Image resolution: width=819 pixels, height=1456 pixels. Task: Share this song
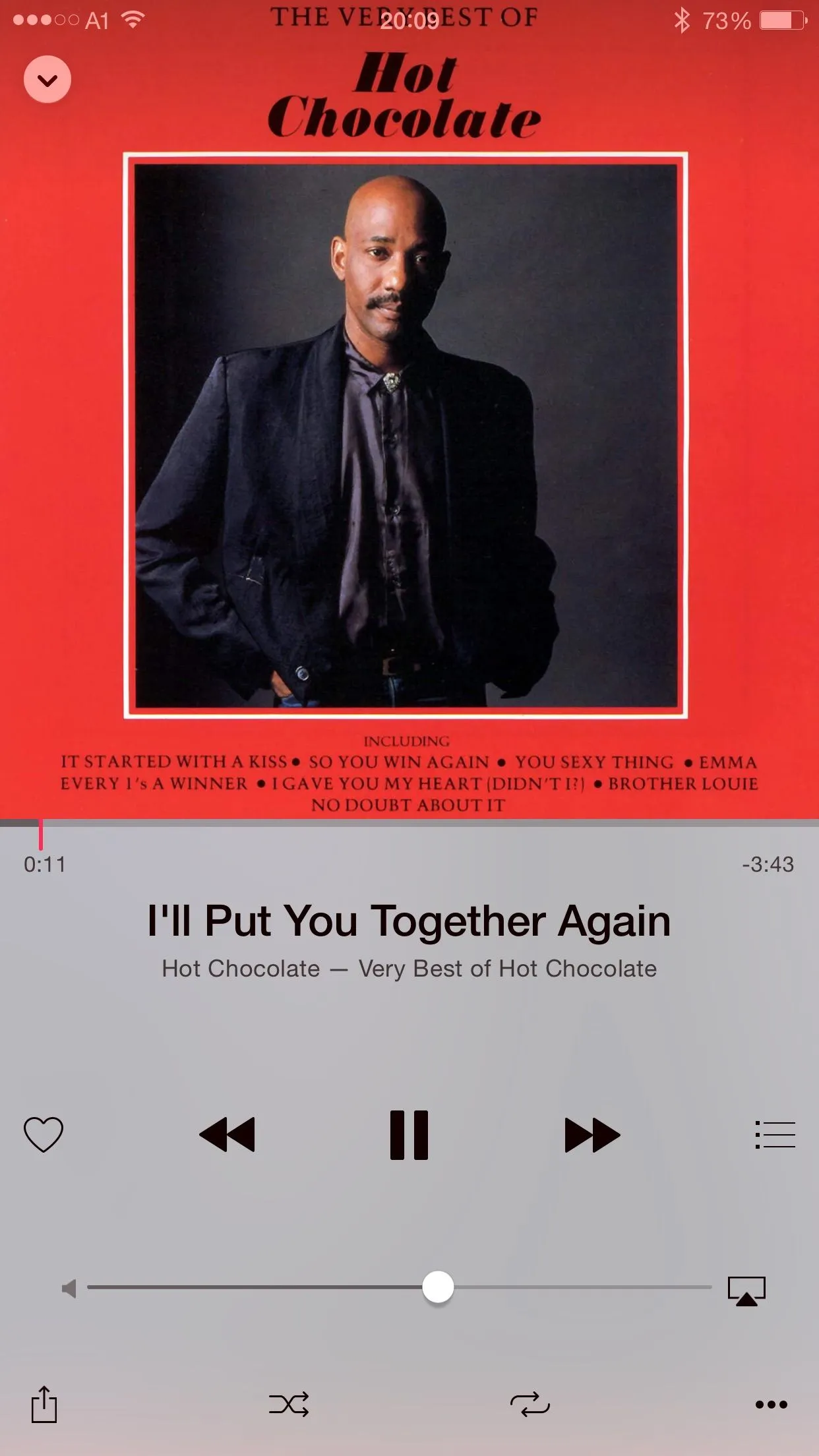44,1404
